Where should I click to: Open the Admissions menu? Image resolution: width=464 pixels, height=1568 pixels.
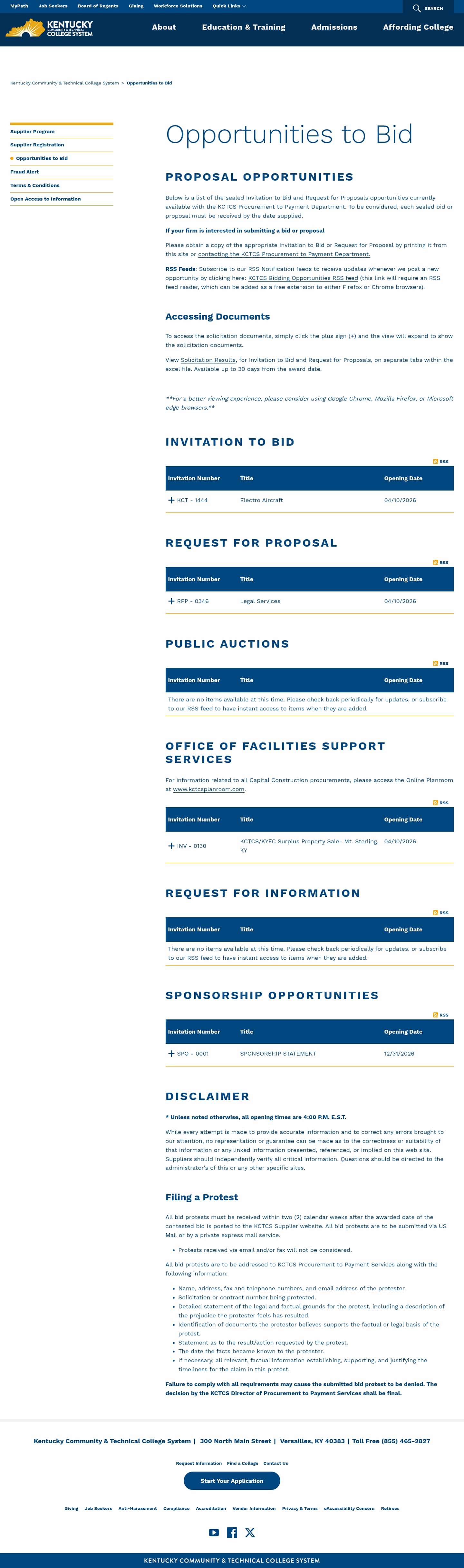[x=334, y=27]
